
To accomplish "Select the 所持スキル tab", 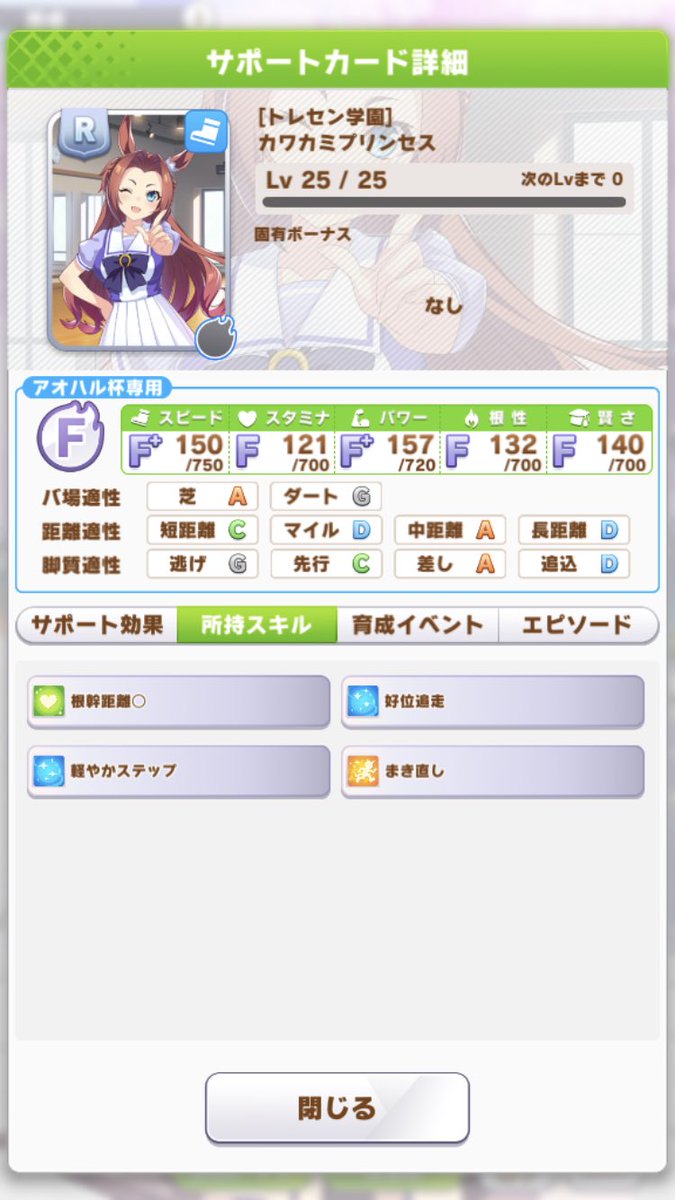I will pyautogui.click(x=257, y=625).
